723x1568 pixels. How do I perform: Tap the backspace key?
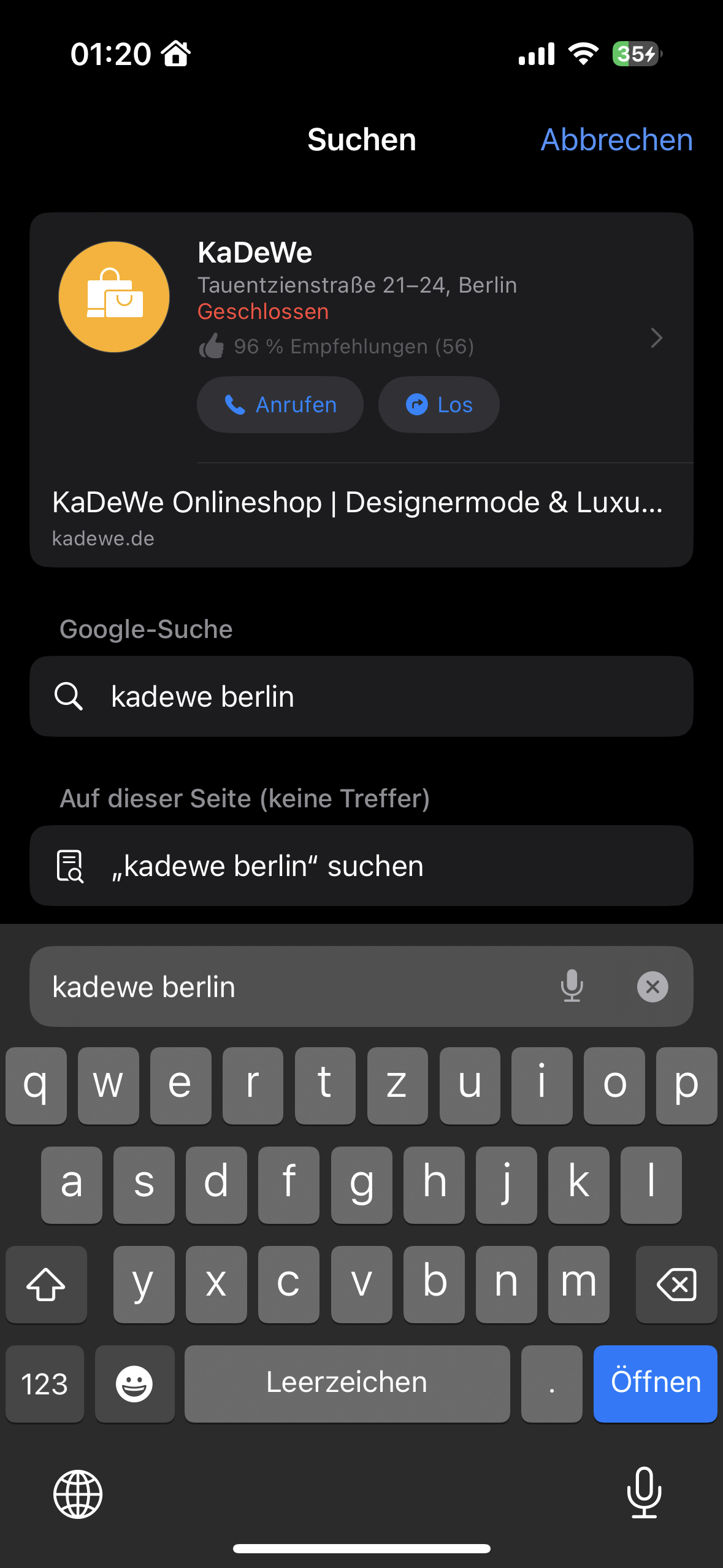pyautogui.click(x=676, y=1284)
